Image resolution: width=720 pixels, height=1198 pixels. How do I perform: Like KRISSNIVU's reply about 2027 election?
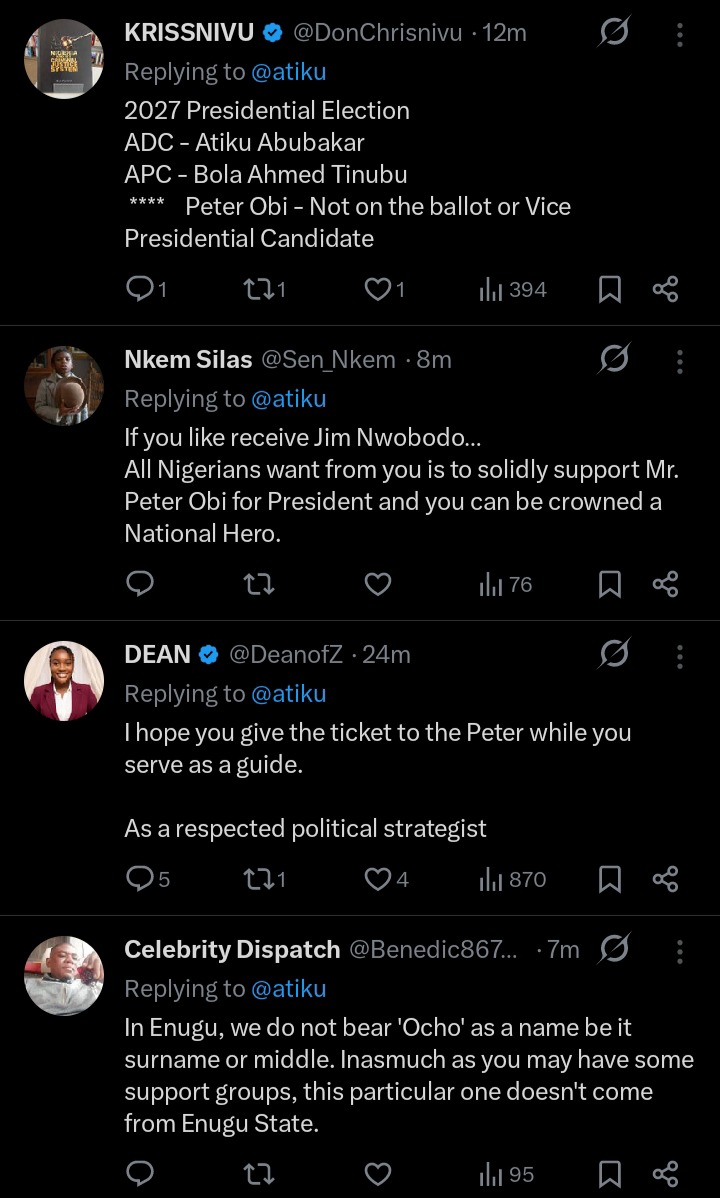pyautogui.click(x=377, y=290)
